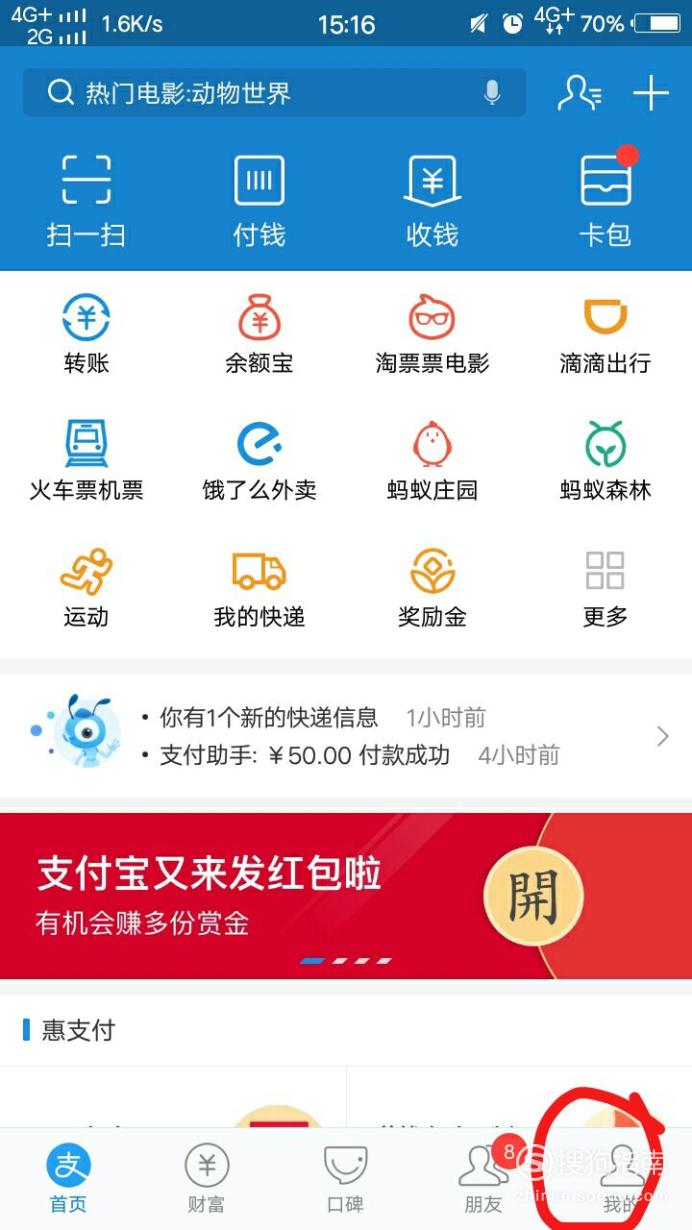Image resolution: width=692 pixels, height=1230 pixels.
Task: Open 扫一扫 scanner
Action: (x=86, y=201)
